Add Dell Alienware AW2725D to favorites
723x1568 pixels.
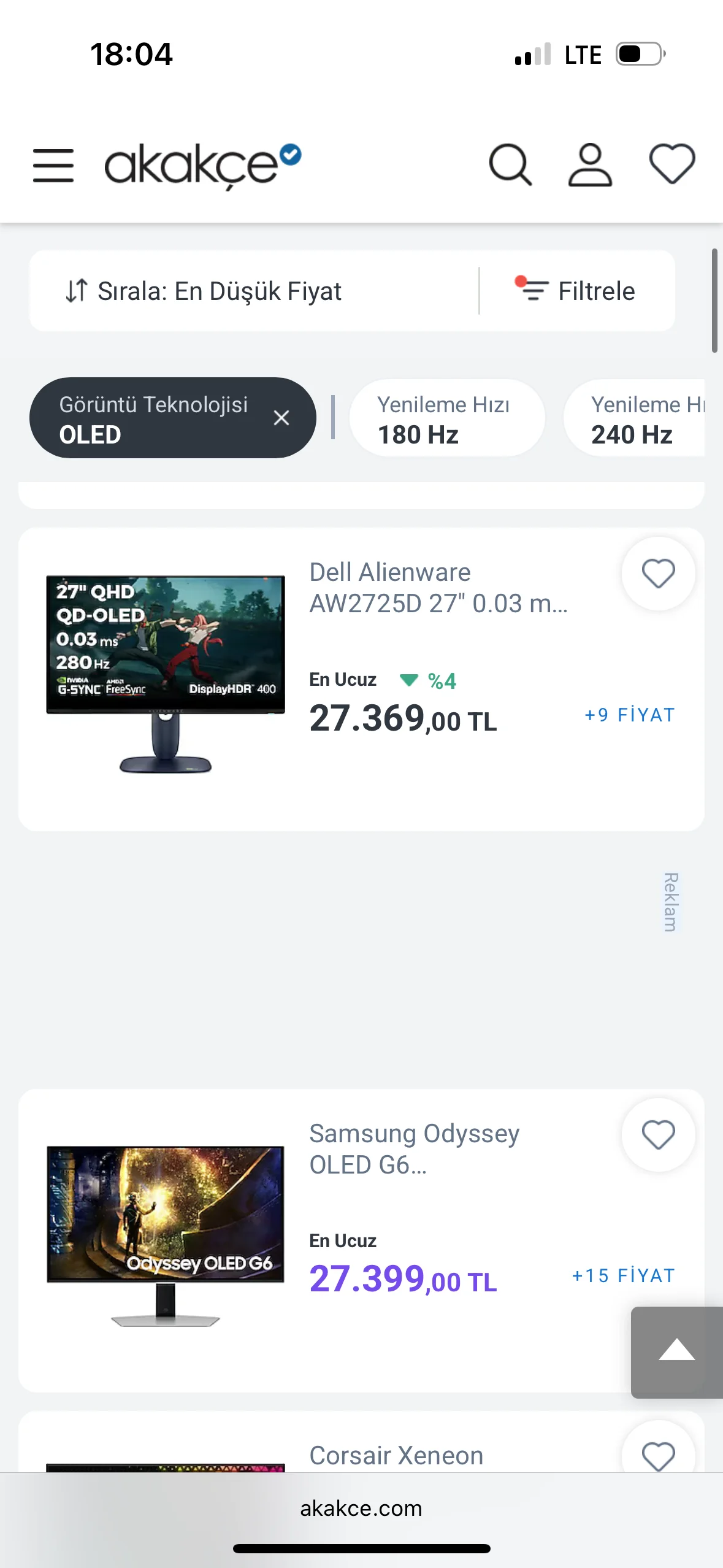tap(658, 574)
